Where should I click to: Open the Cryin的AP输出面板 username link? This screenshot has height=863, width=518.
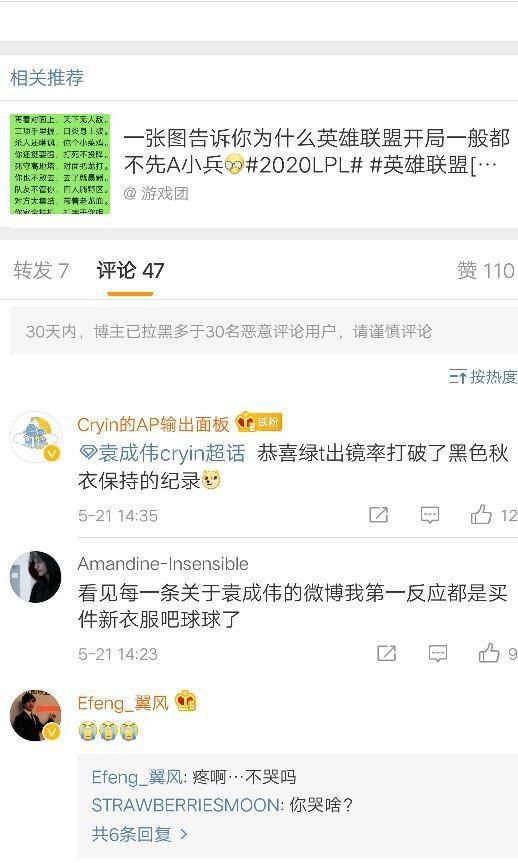(153, 424)
